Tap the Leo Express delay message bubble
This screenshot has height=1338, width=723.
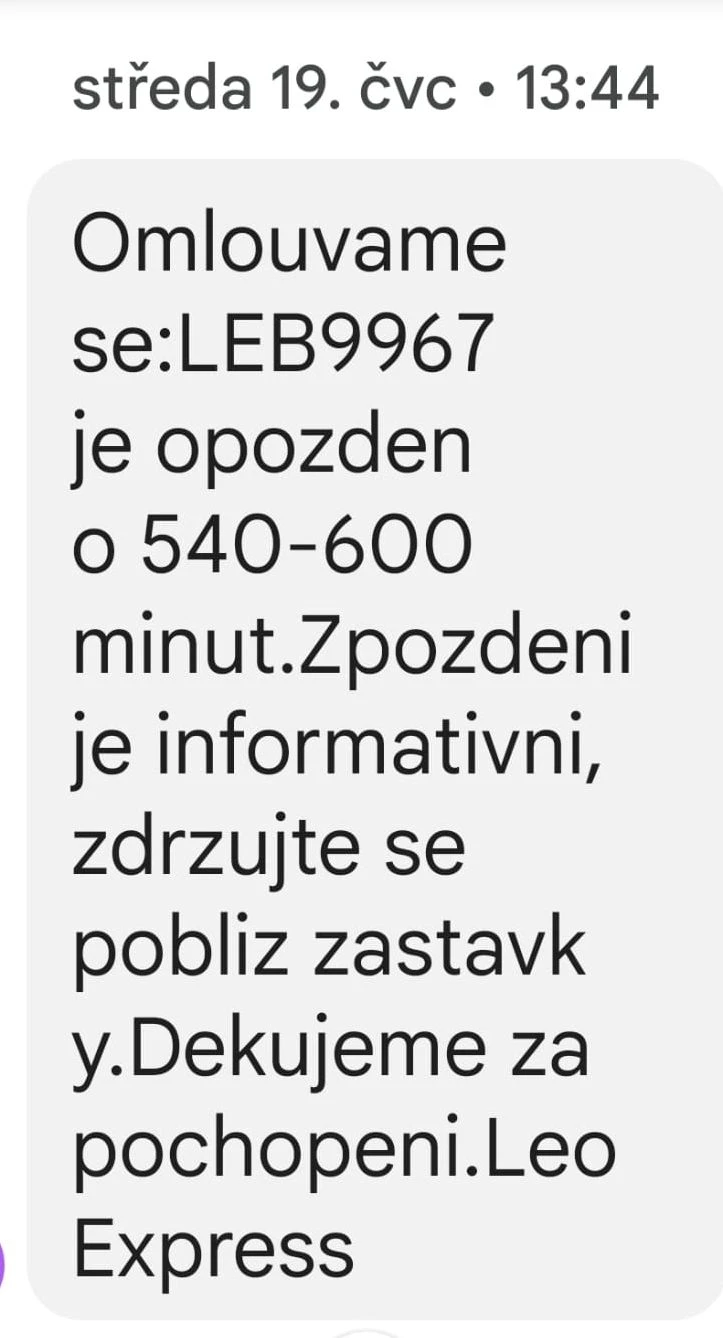(x=375, y=738)
